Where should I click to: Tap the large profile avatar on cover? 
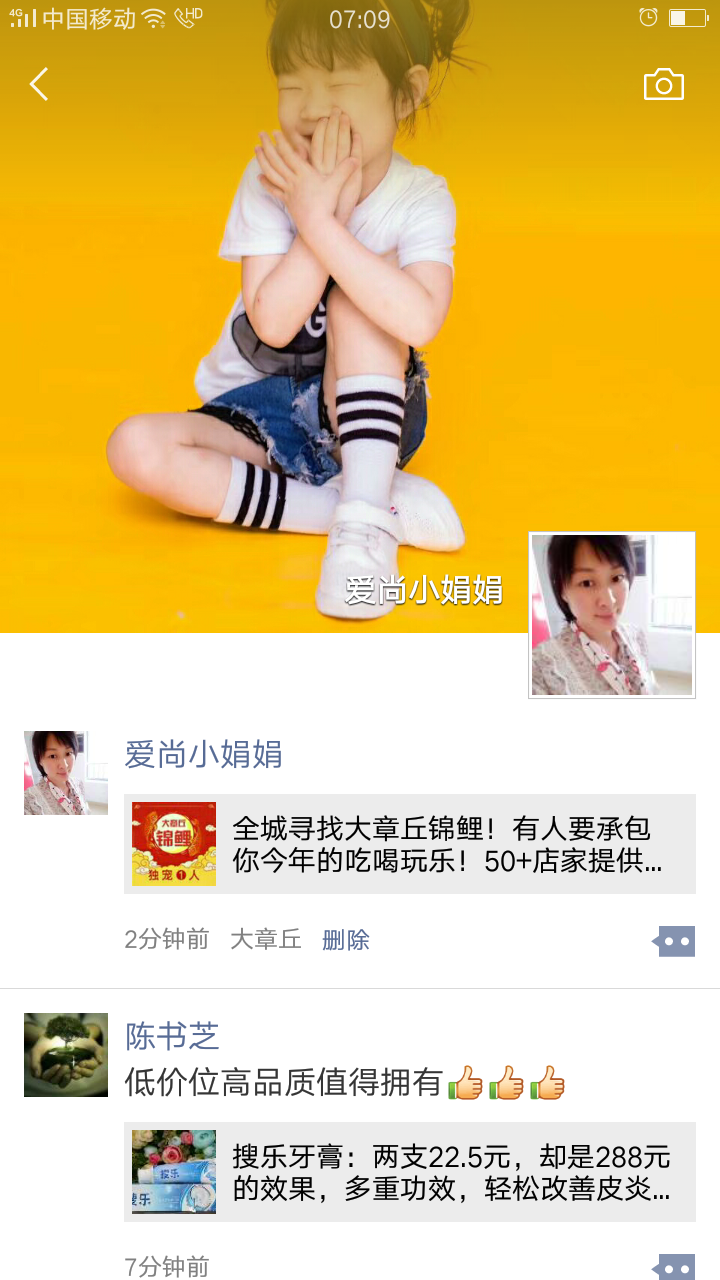click(612, 615)
